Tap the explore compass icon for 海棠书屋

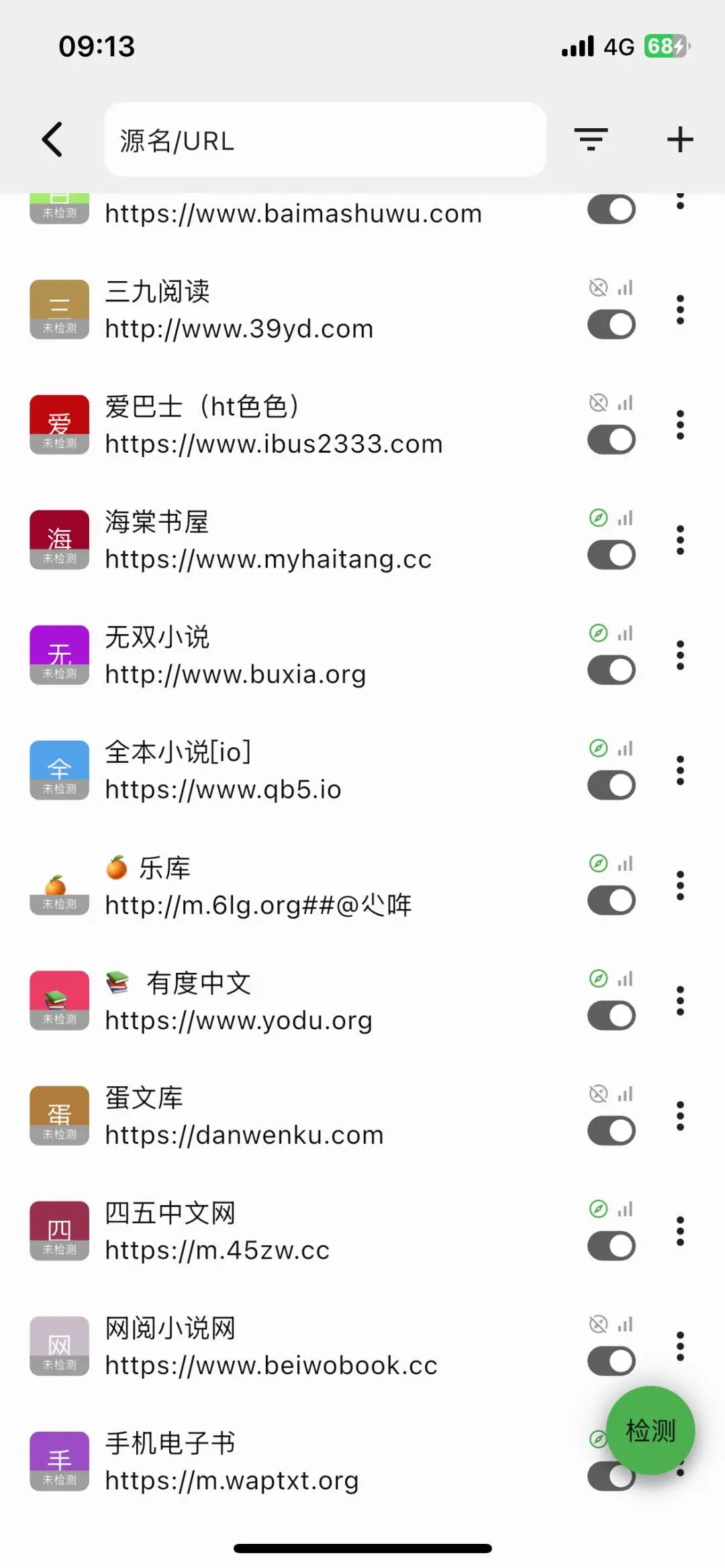598,518
